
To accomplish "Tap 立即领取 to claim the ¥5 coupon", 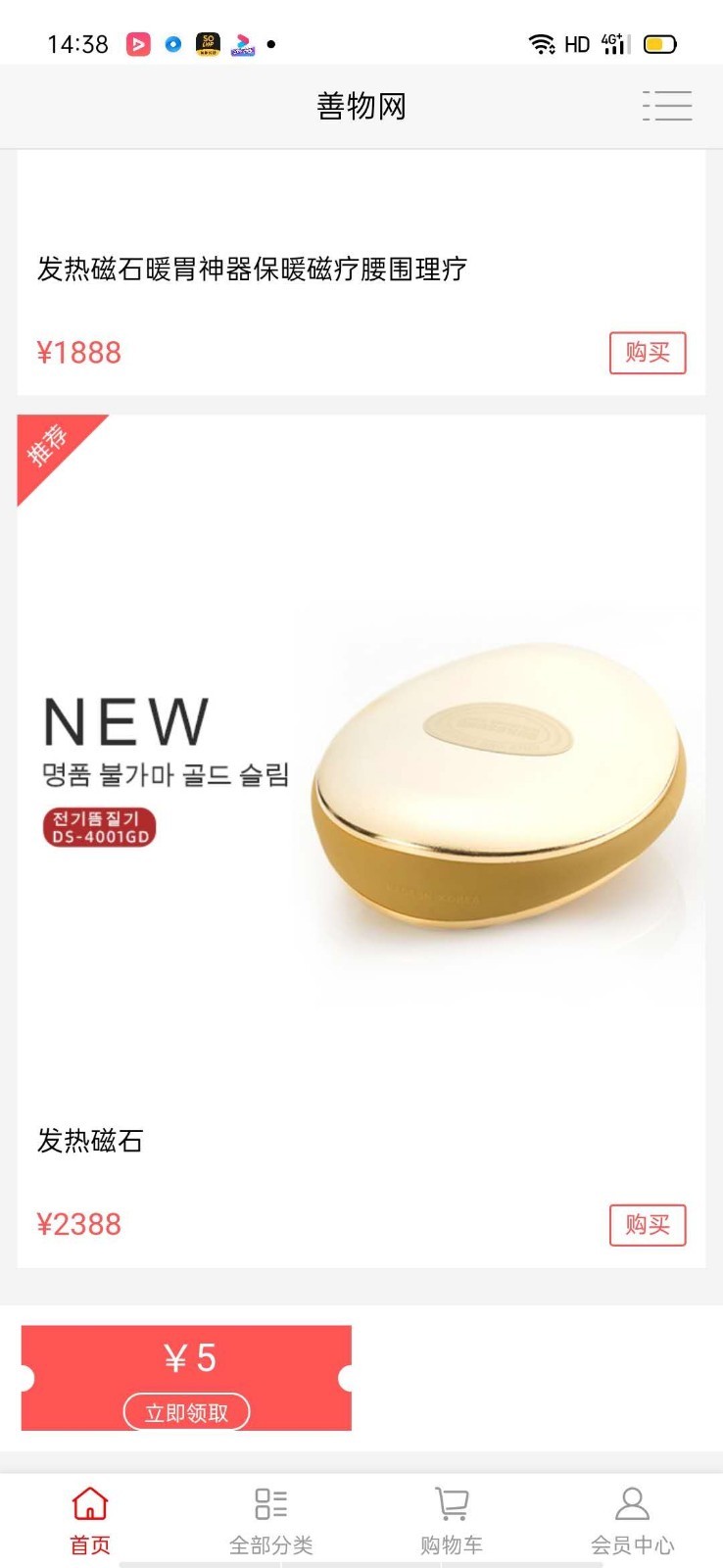I will 186,1412.
